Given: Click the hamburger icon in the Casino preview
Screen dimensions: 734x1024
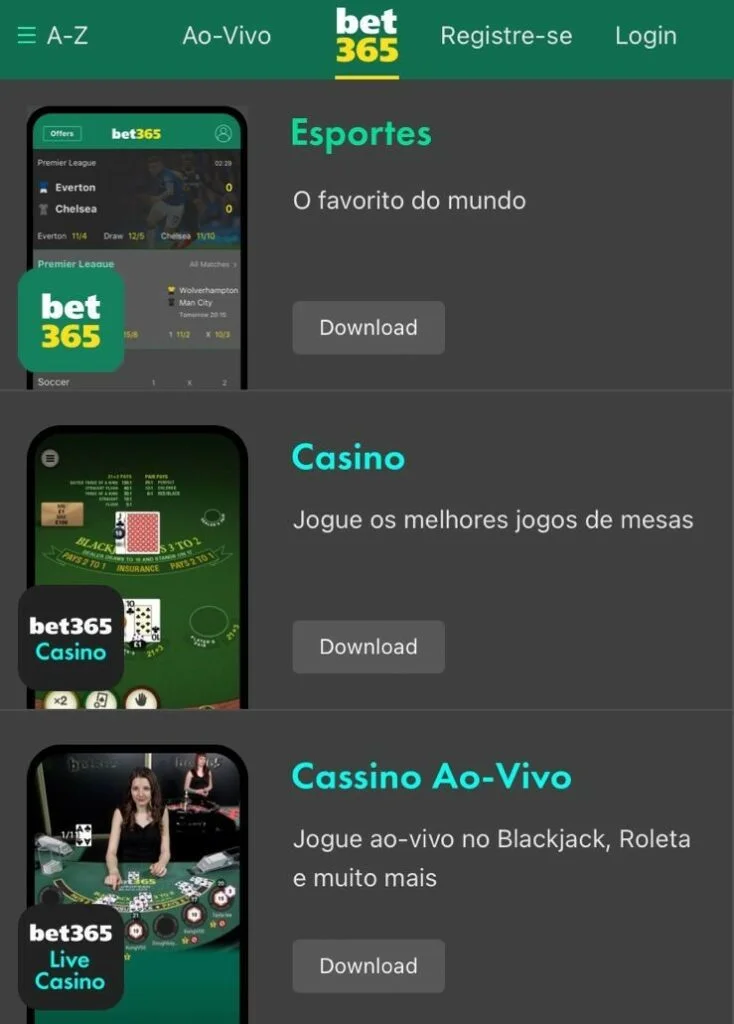Looking at the screenshot, I should pos(50,458).
